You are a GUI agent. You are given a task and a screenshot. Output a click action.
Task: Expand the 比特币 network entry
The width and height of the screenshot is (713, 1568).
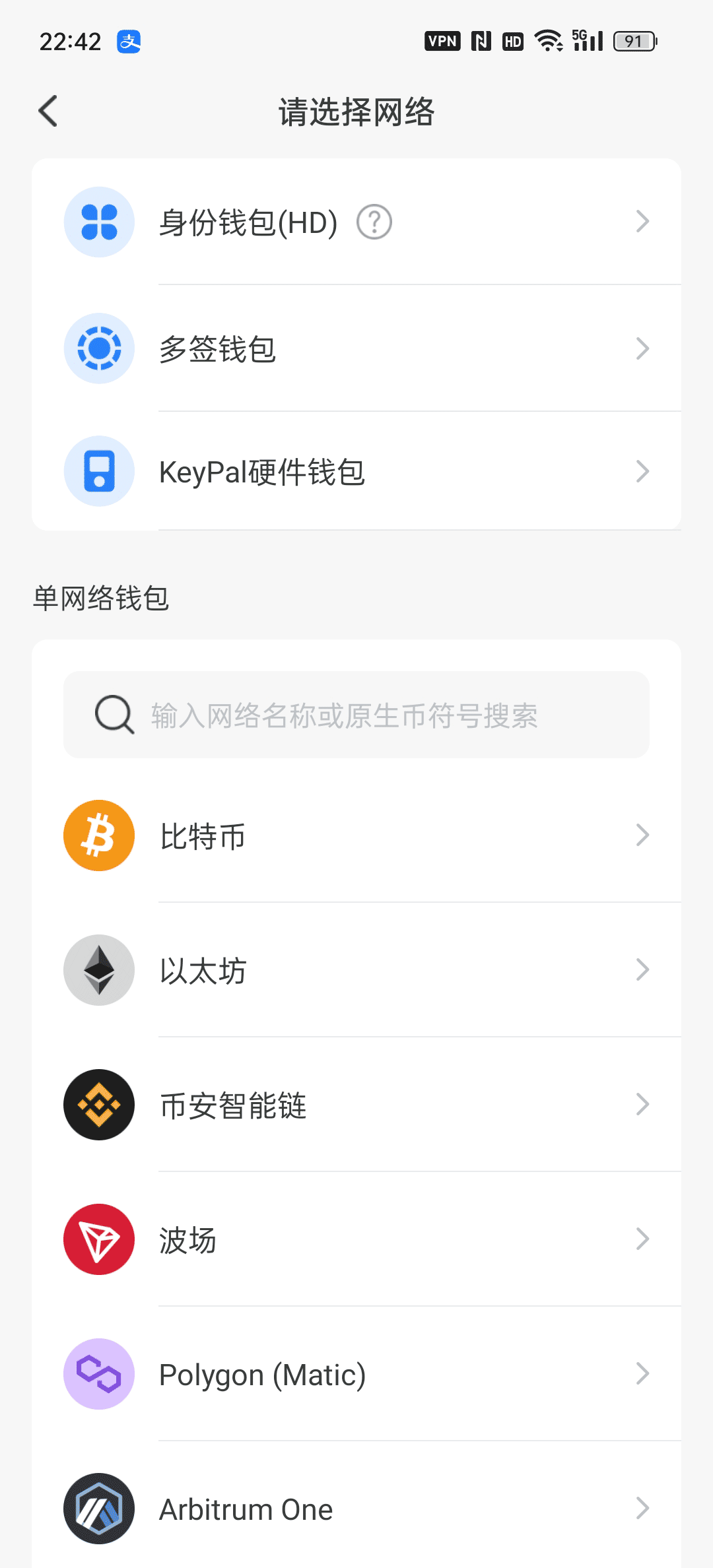tap(642, 835)
